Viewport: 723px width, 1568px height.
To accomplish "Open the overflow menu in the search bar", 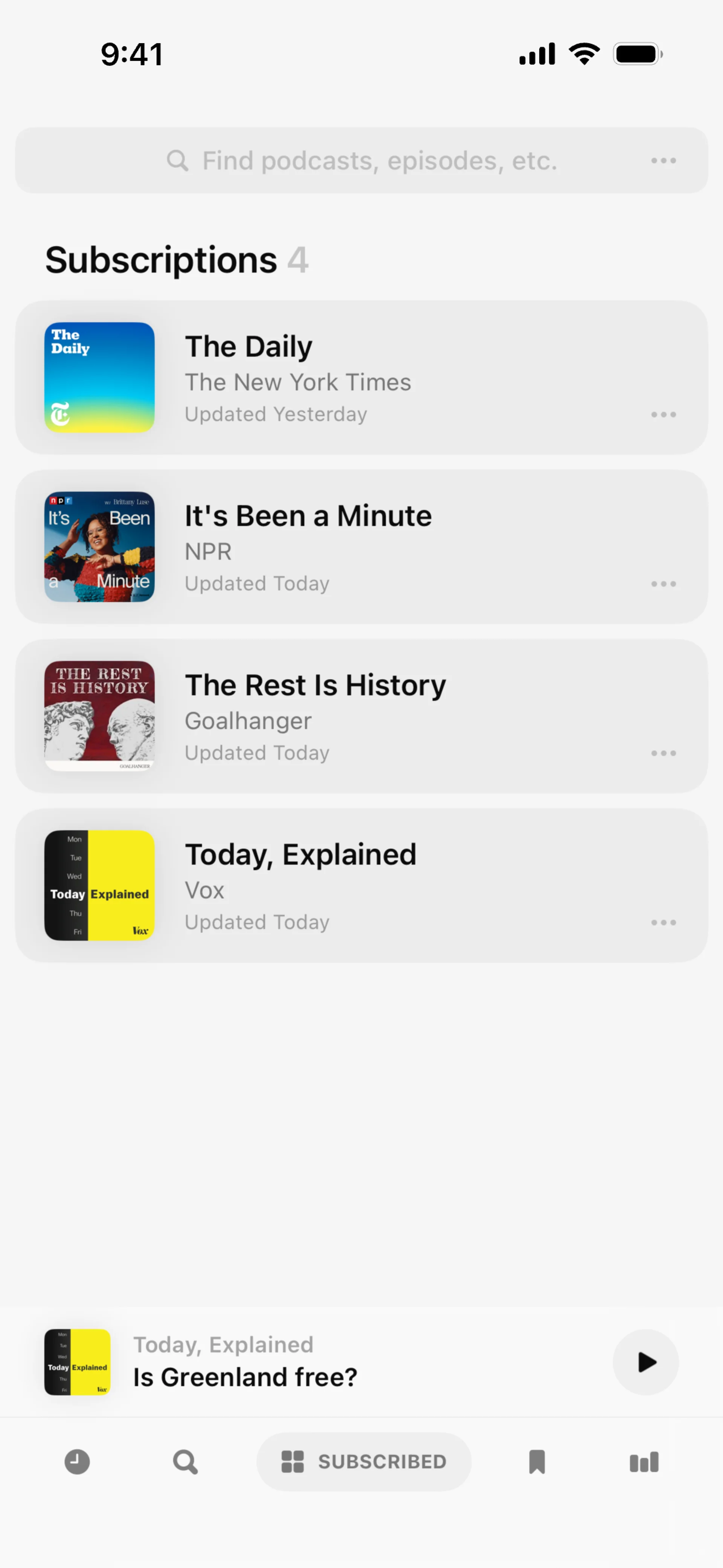I will coord(663,161).
